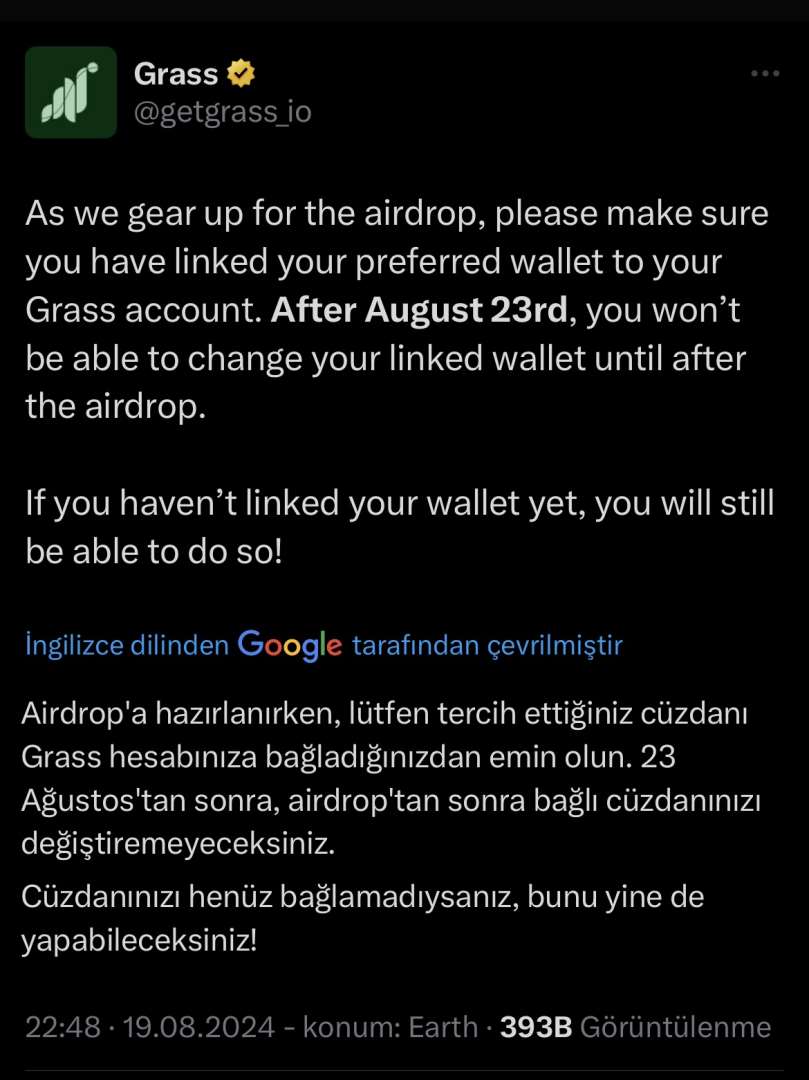Tap the Google translation attribution link

click(323, 645)
